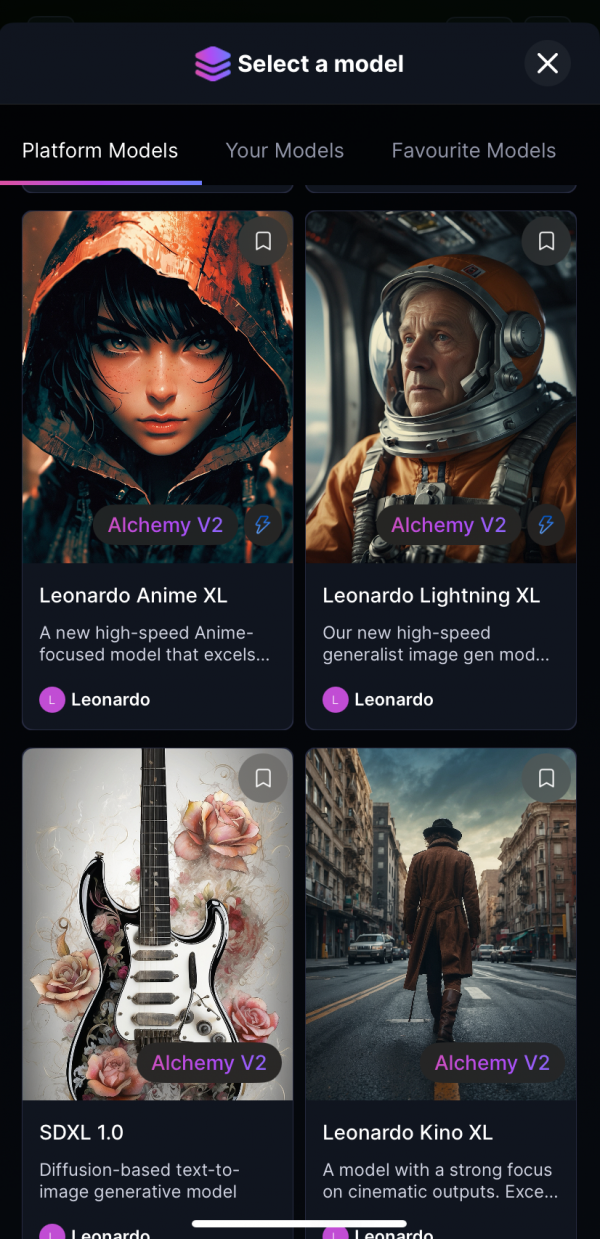Bookmark the Leonardo Kino XL model
Image resolution: width=600 pixels, height=1239 pixels.
[x=546, y=778]
